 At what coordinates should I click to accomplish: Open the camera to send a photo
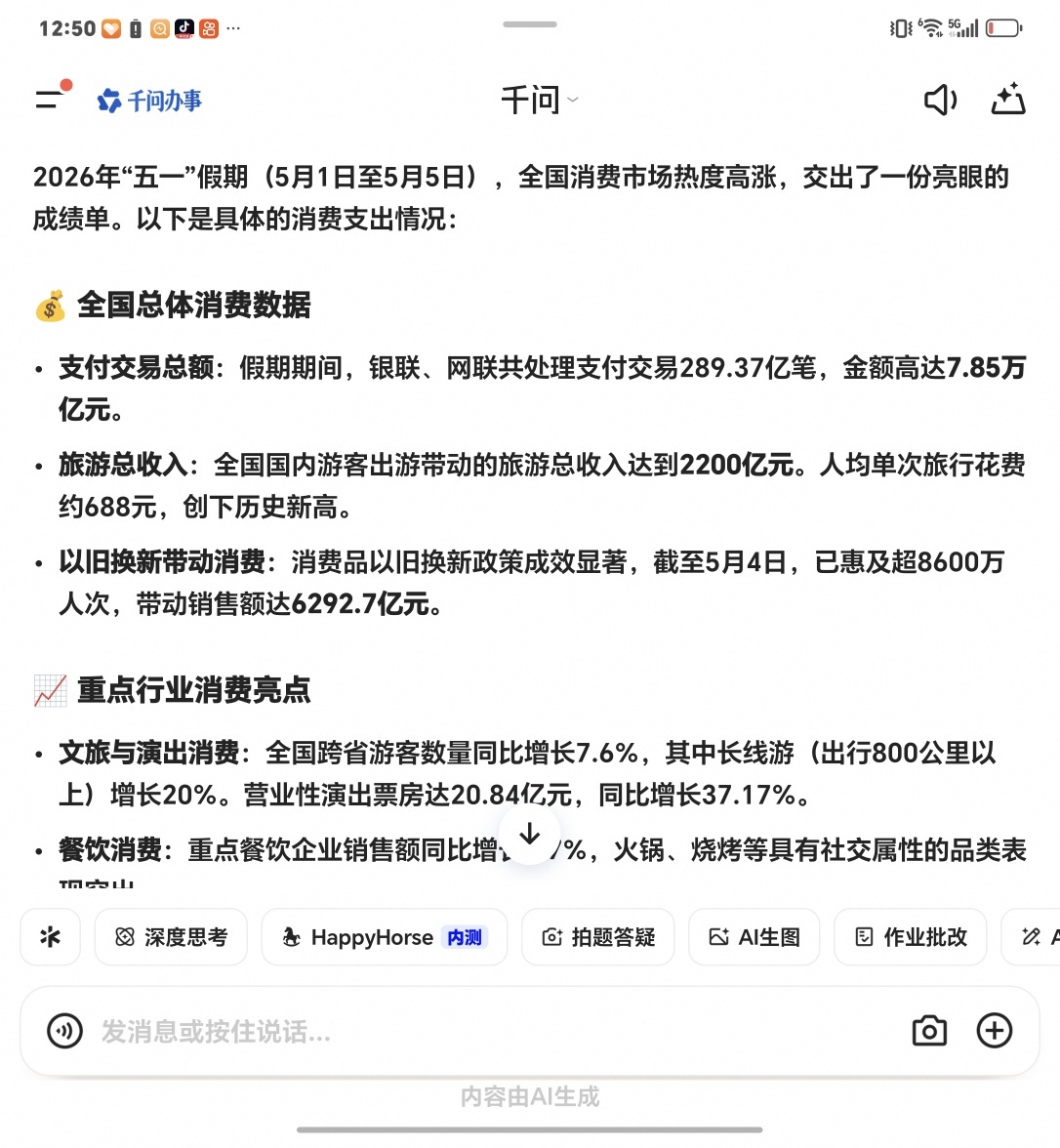[929, 1031]
